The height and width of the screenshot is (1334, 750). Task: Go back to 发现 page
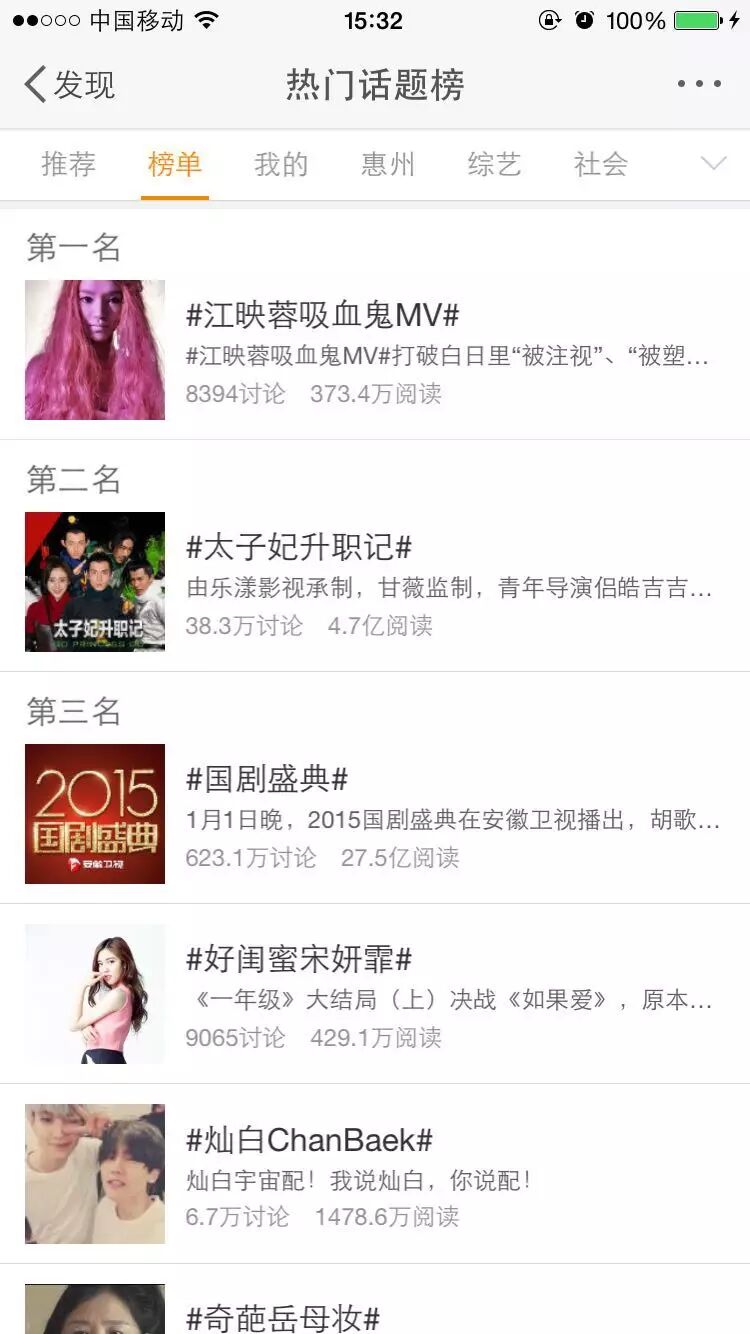(x=70, y=85)
